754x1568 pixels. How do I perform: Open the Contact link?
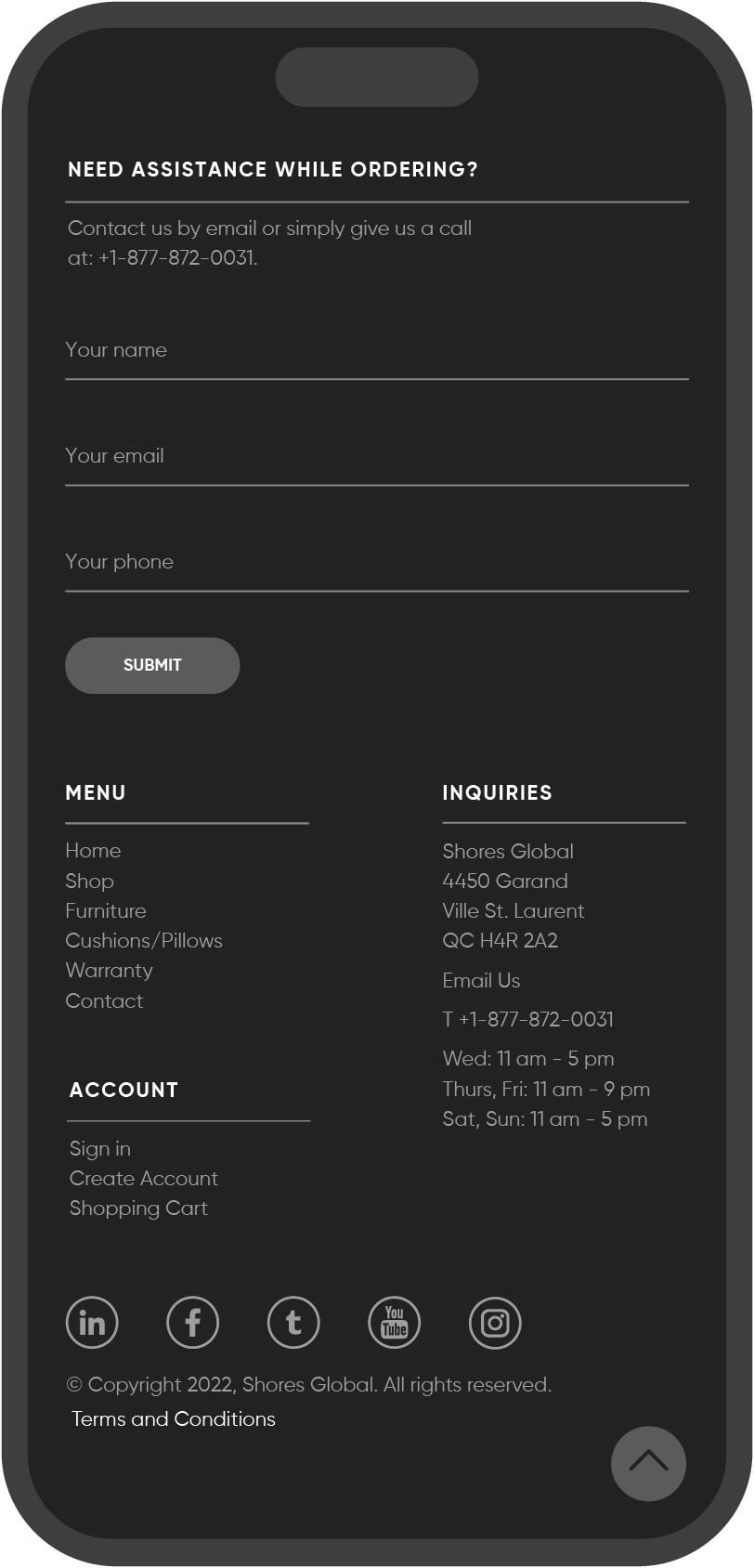pyautogui.click(x=104, y=1001)
